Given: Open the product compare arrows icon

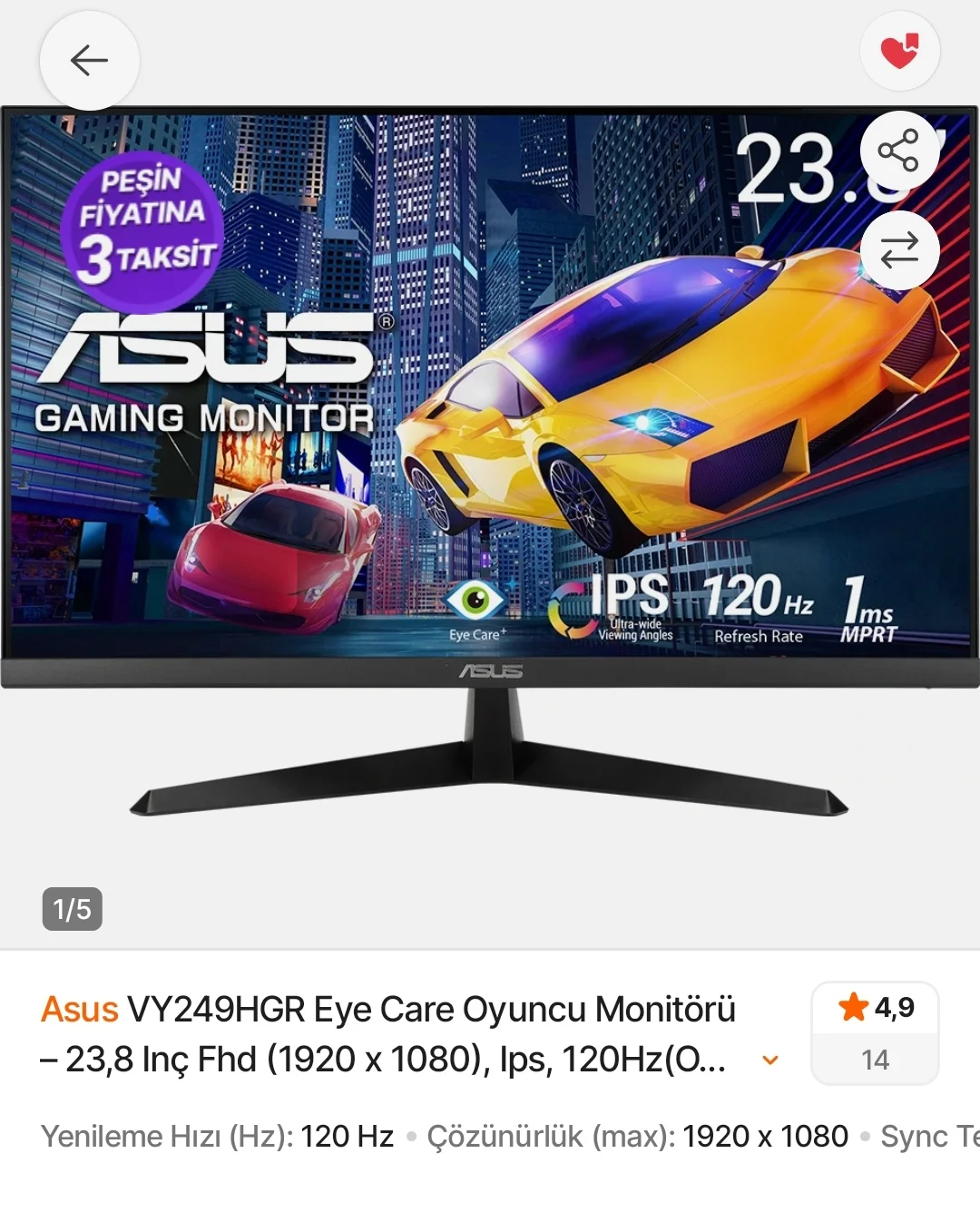Looking at the screenshot, I should pyautogui.click(x=898, y=250).
